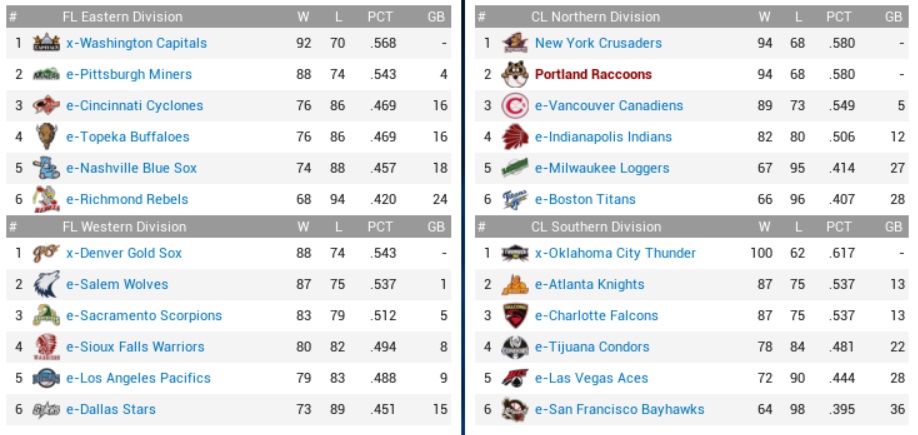Open the Tijuana Condors team link
This screenshot has height=435, width=918.
(592, 347)
